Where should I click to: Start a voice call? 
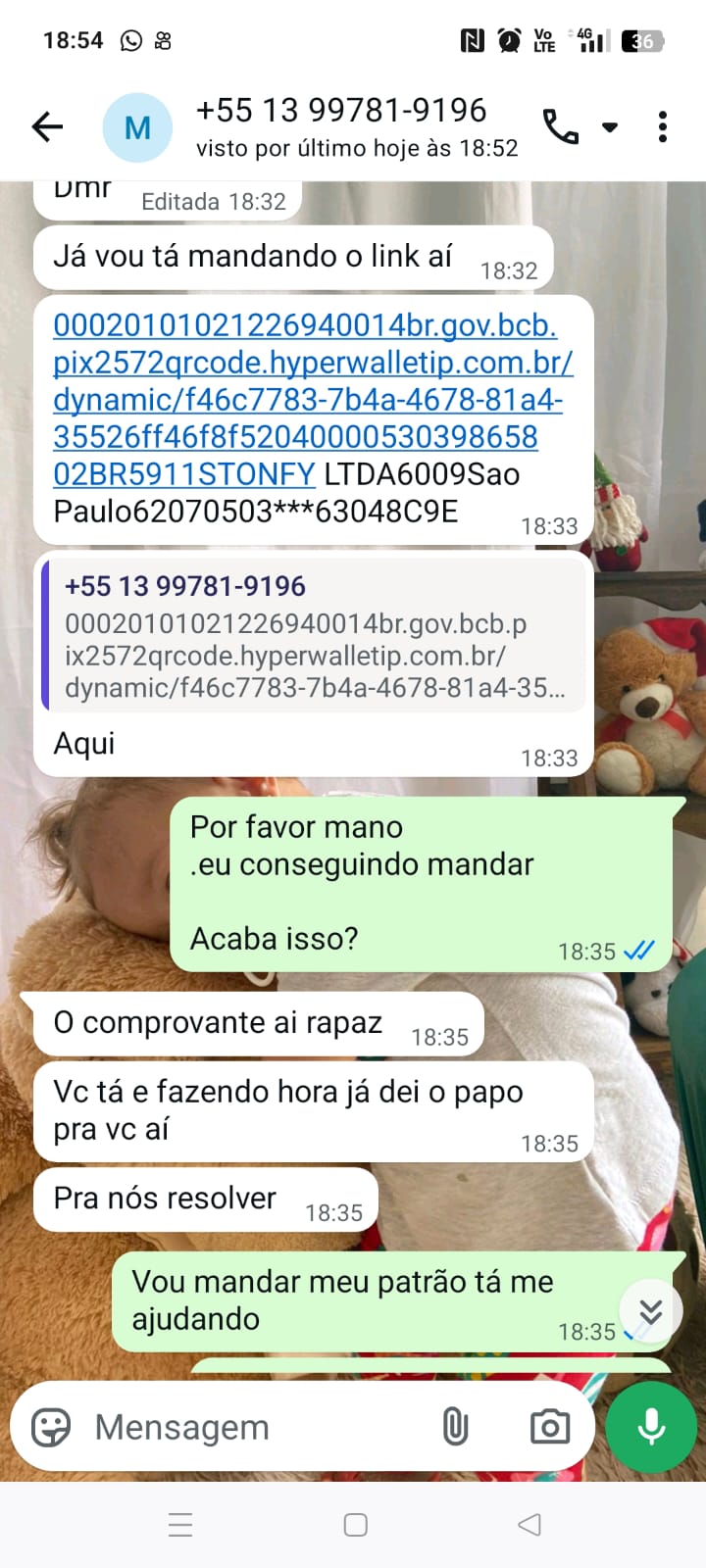[561, 126]
